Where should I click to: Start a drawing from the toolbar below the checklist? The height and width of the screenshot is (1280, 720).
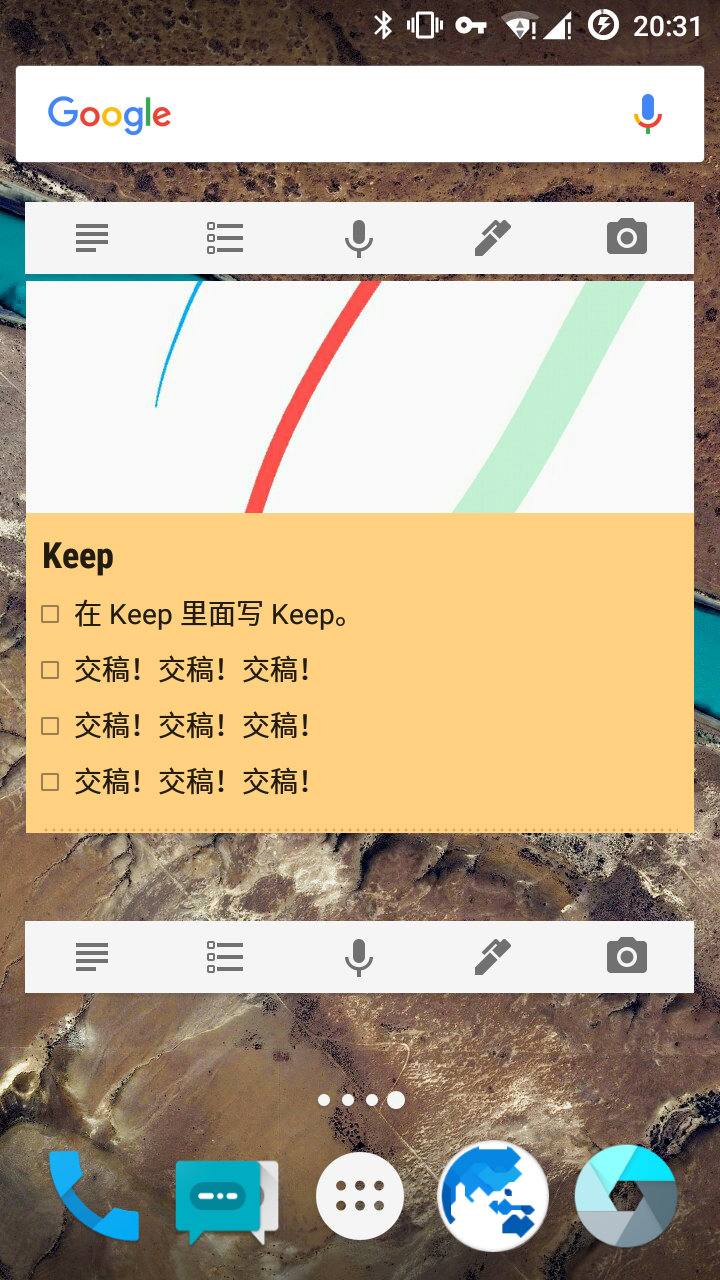click(492, 957)
